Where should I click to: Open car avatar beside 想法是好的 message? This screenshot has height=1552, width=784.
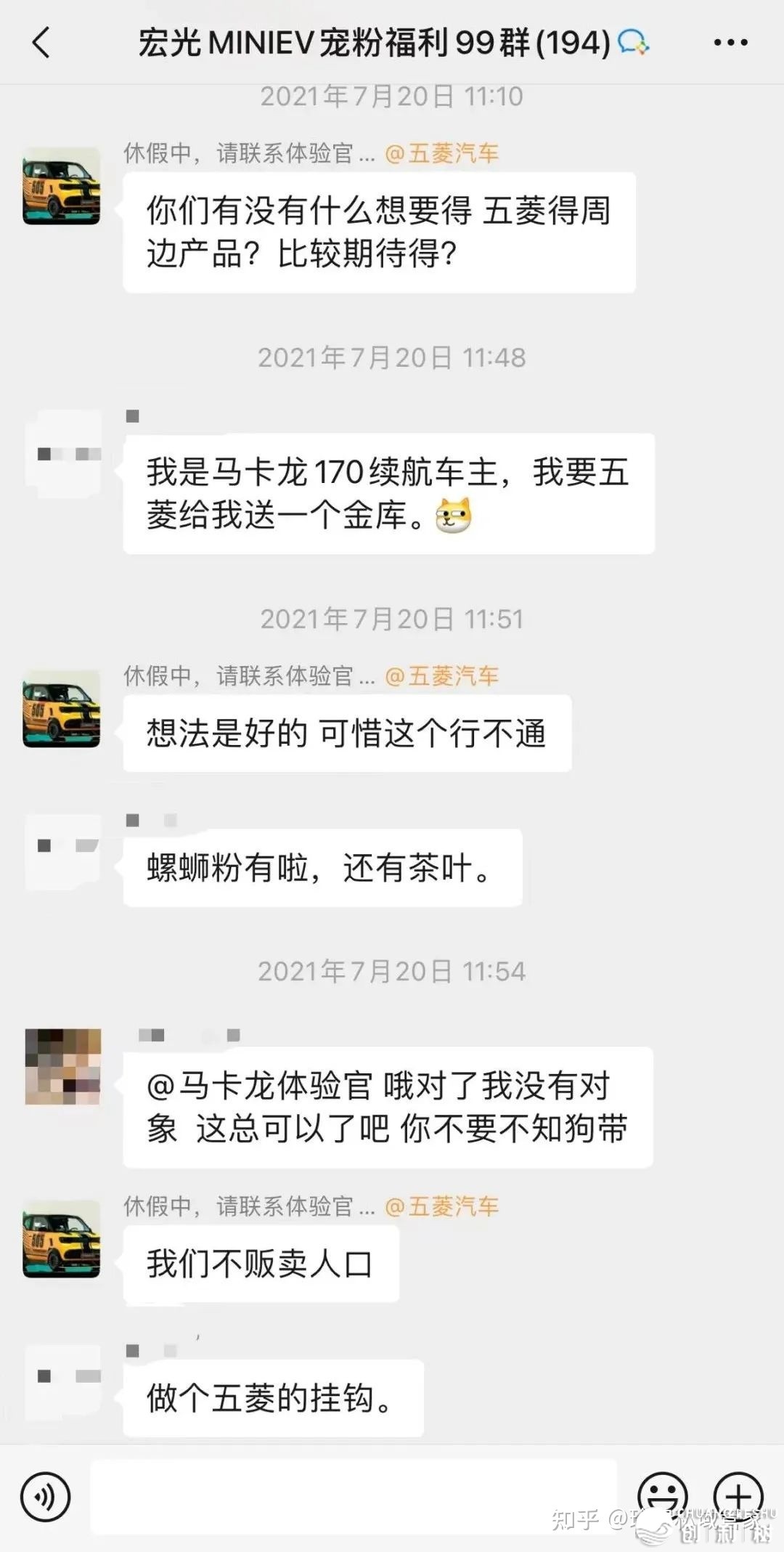pyautogui.click(x=62, y=709)
